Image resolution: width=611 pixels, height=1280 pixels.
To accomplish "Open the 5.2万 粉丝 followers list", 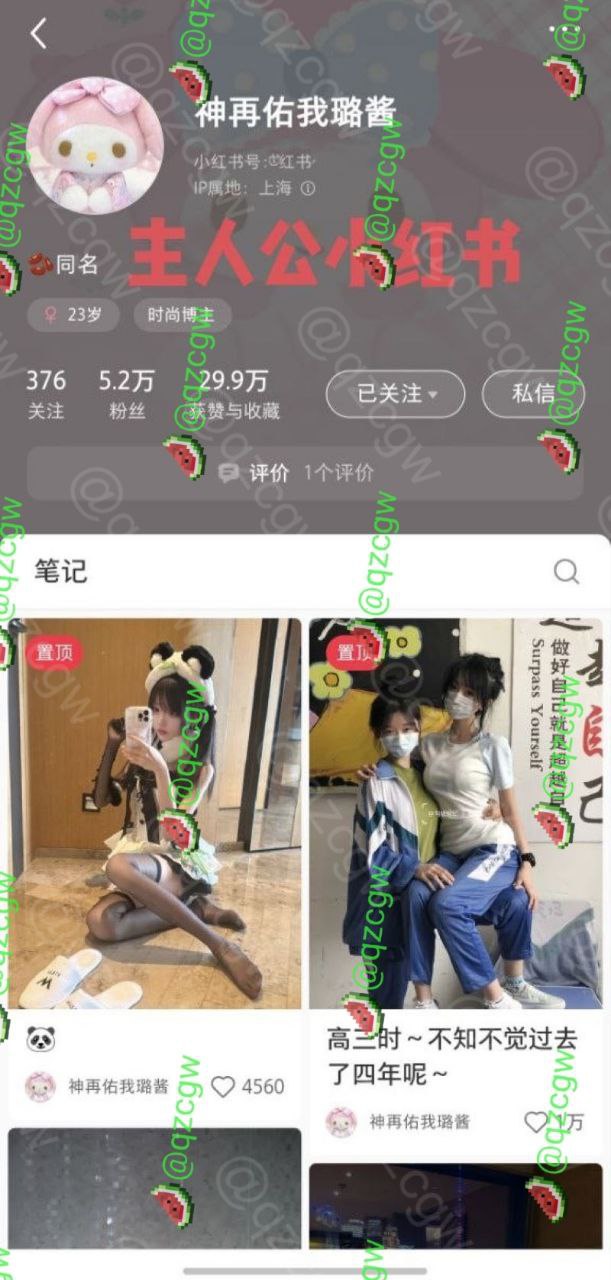I will (127, 394).
